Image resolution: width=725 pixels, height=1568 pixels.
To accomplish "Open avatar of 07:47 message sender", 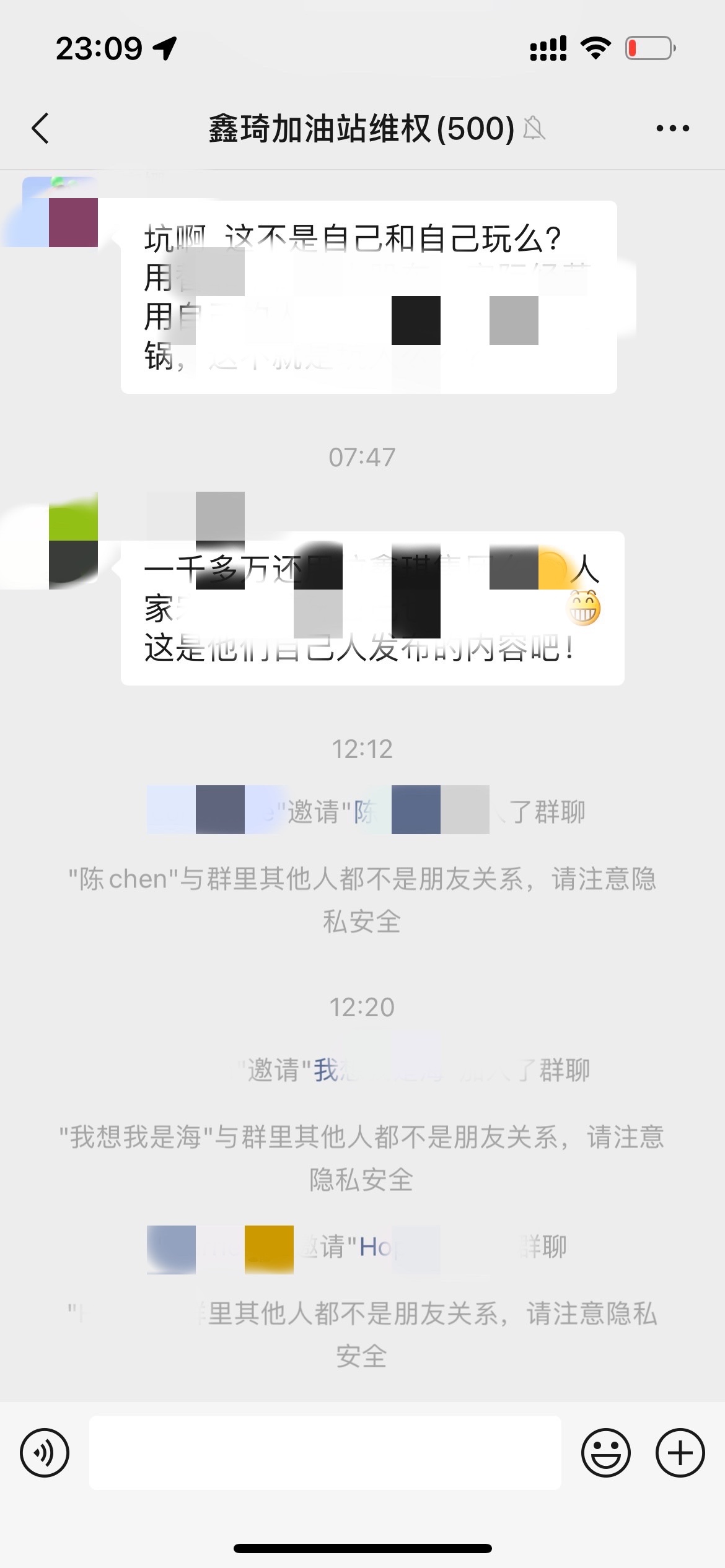I will 73,540.
